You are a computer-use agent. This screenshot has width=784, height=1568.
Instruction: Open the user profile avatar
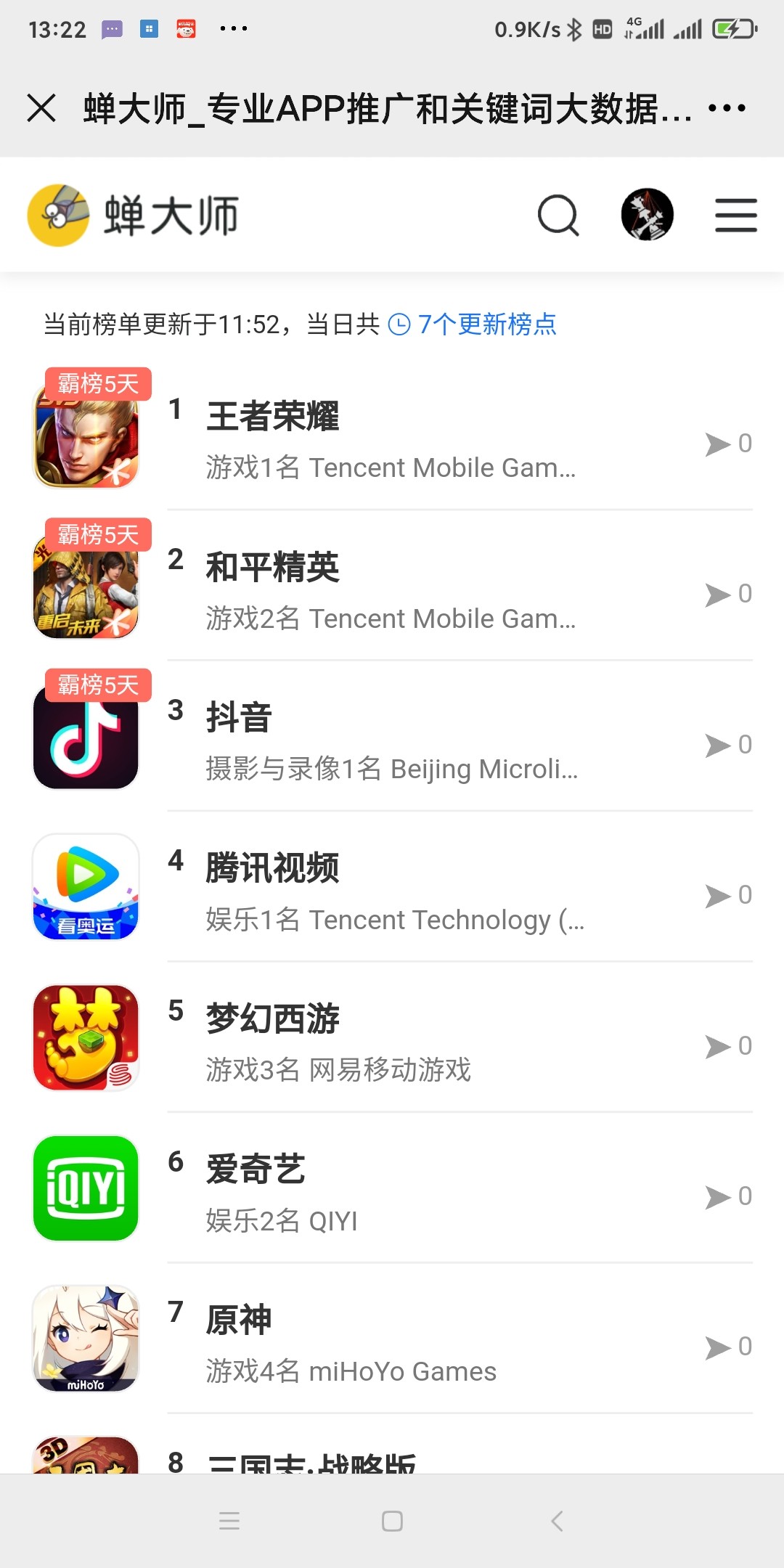tap(647, 215)
